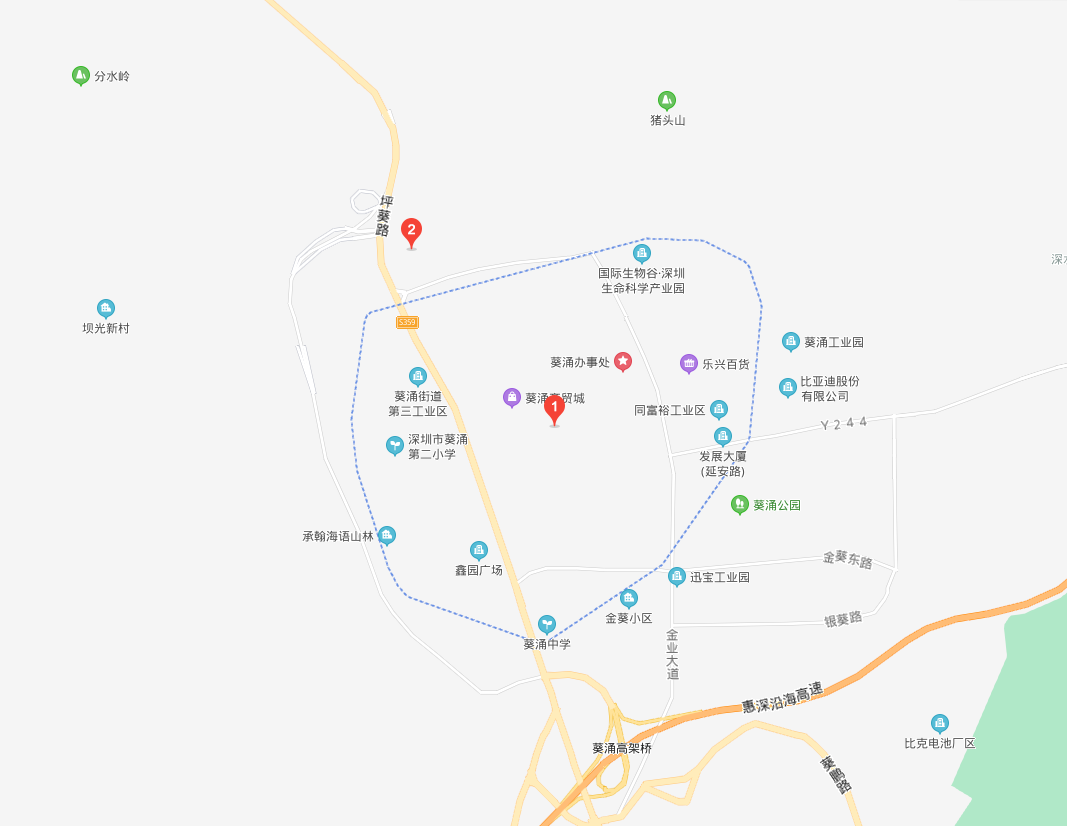
Task: Open the 葵涌中学 school marker
Action: [x=547, y=625]
